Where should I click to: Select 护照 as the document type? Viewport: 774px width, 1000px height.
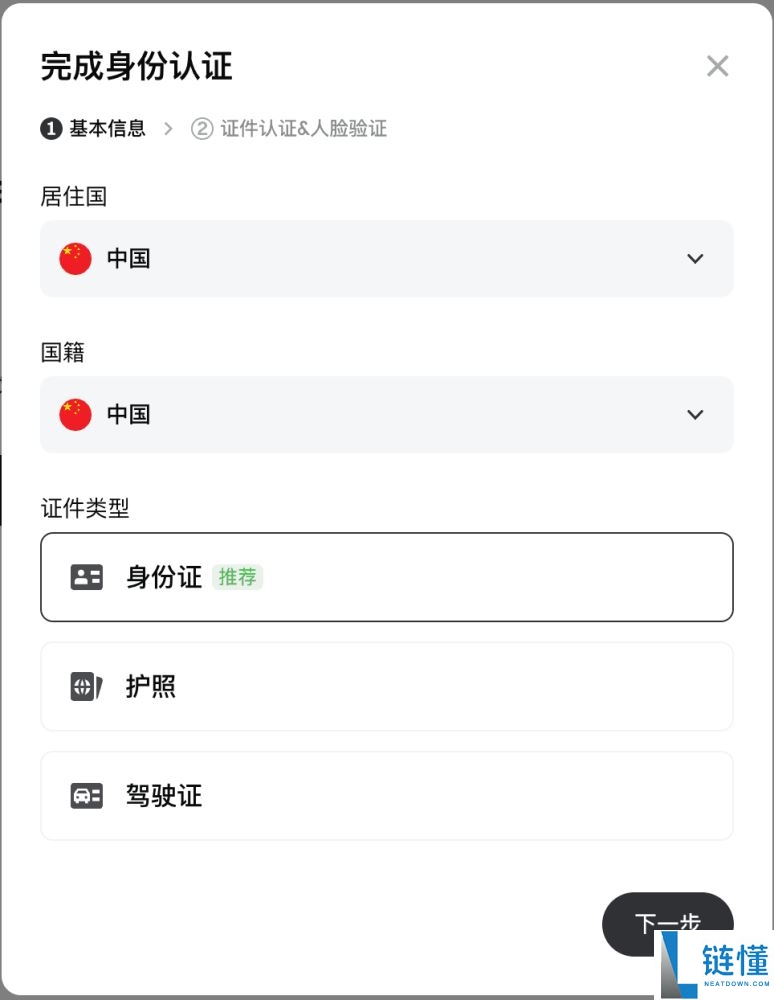point(387,687)
